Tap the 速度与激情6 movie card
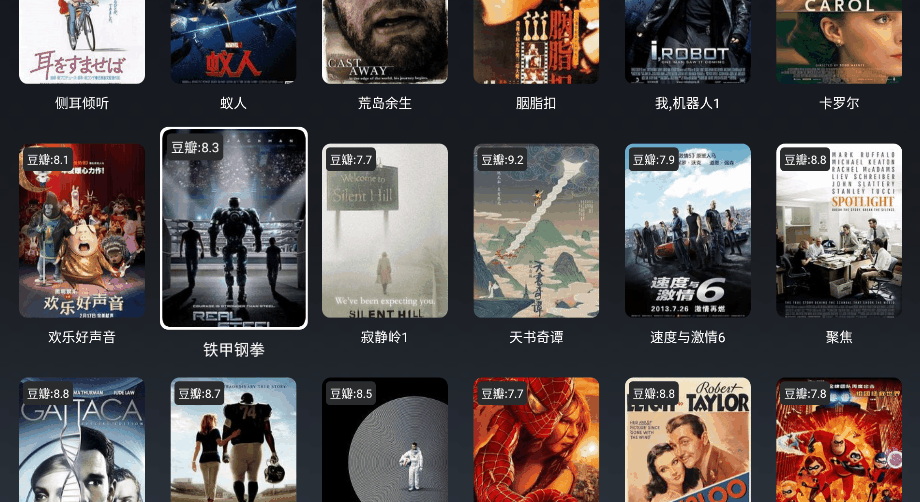This screenshot has width=920, height=502. tap(688, 231)
